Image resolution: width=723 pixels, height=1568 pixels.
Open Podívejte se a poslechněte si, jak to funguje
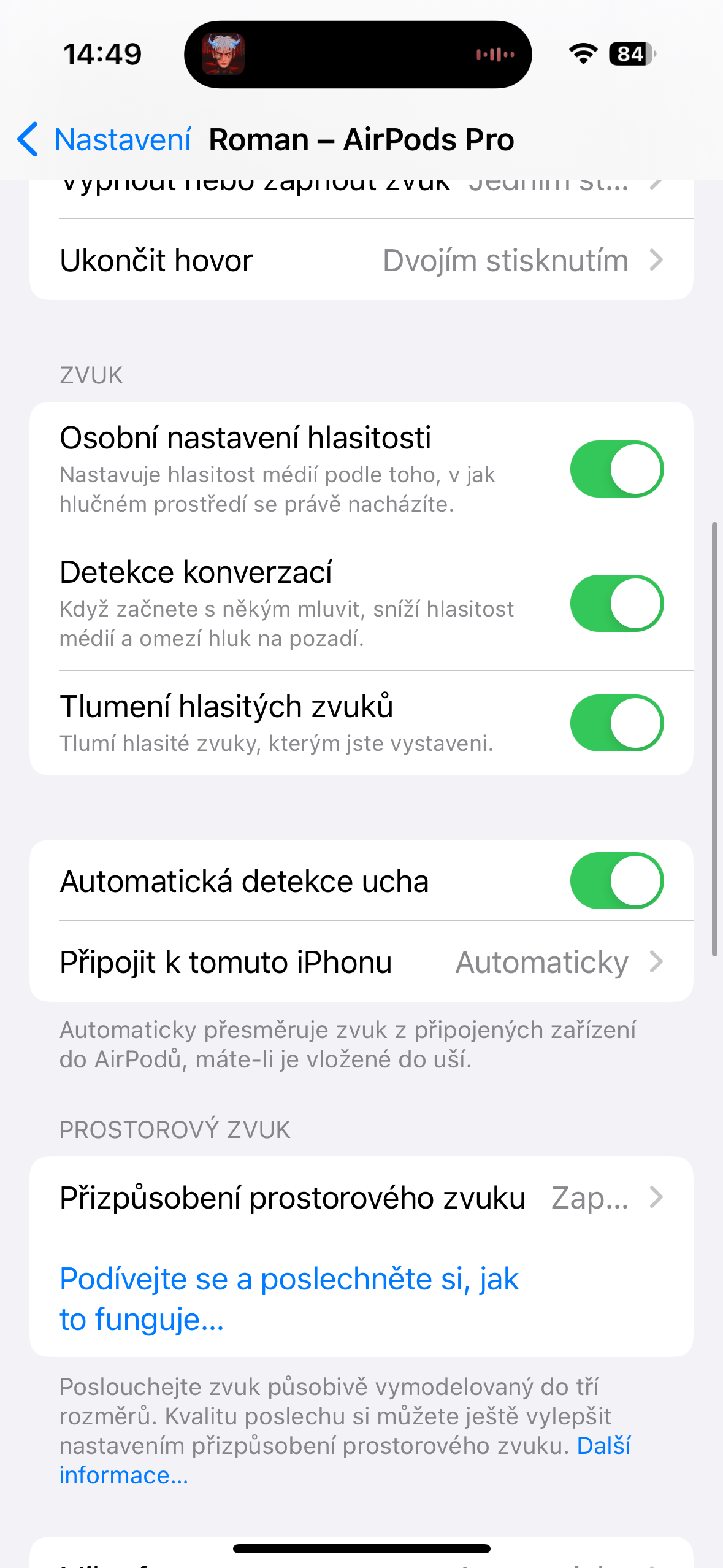(x=289, y=1296)
